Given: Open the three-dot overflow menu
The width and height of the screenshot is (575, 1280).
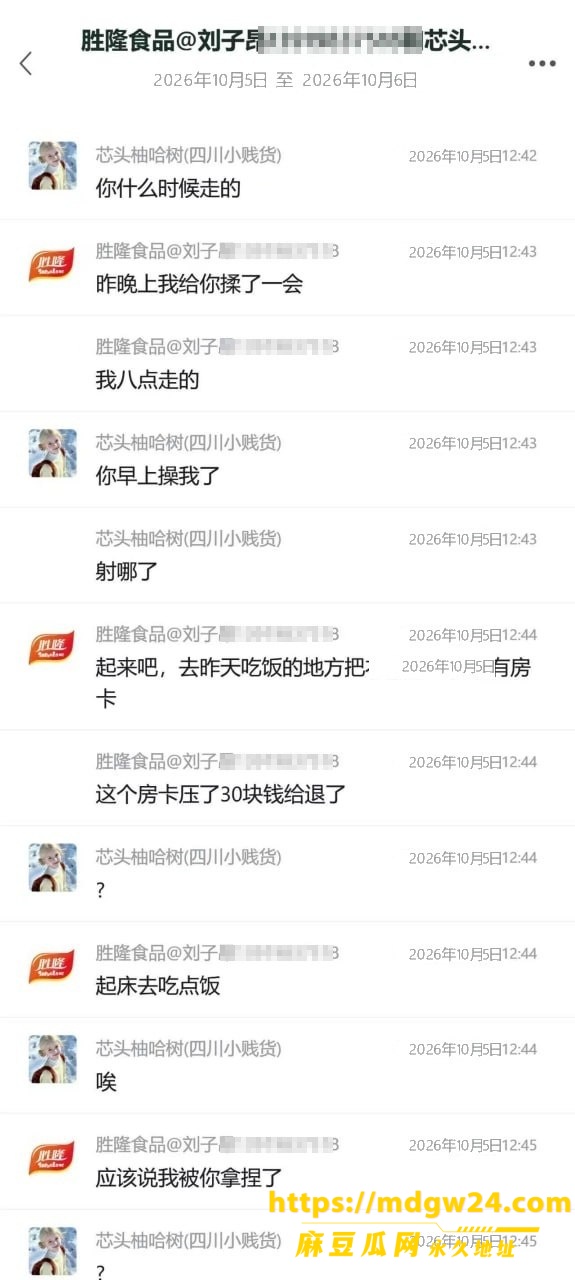Looking at the screenshot, I should pyautogui.click(x=542, y=63).
